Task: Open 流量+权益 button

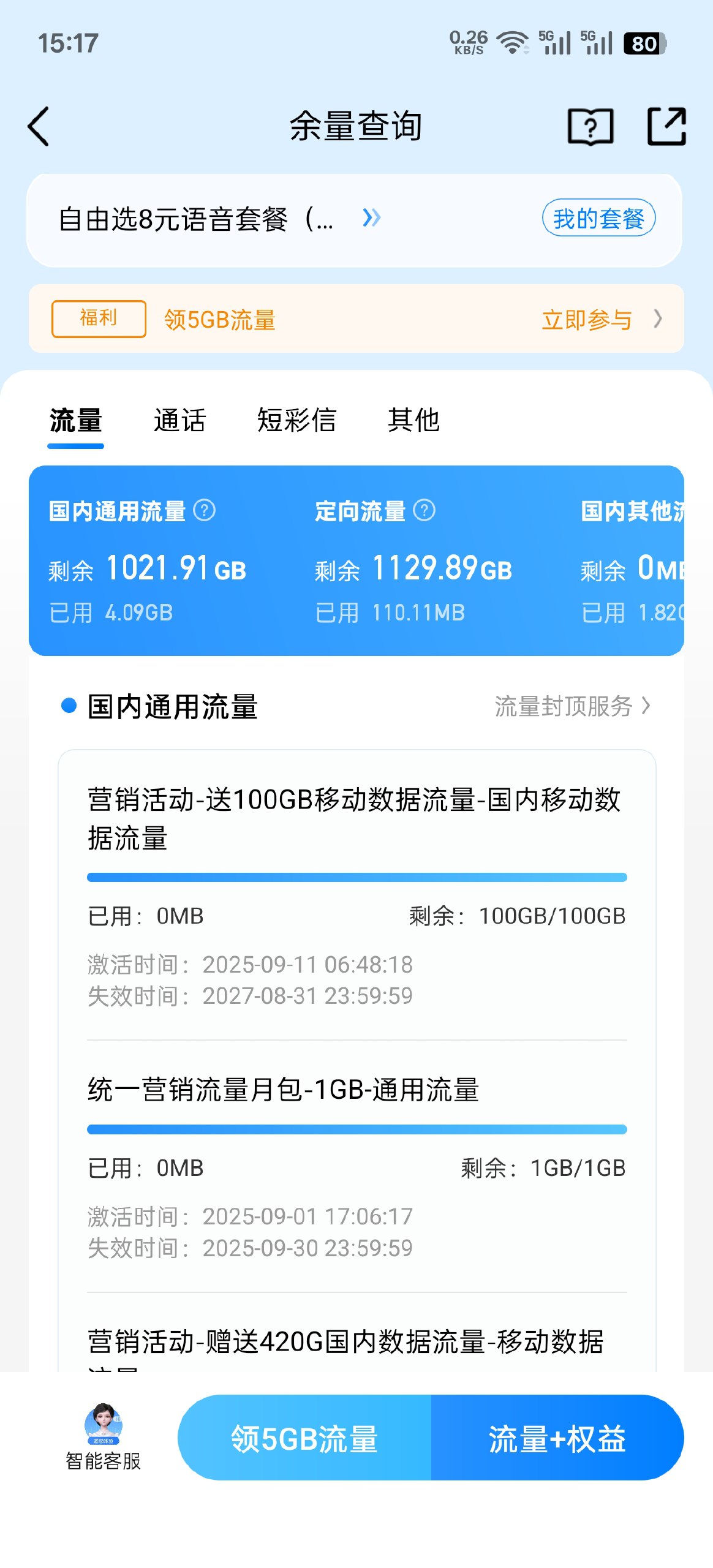Action: [557, 1438]
